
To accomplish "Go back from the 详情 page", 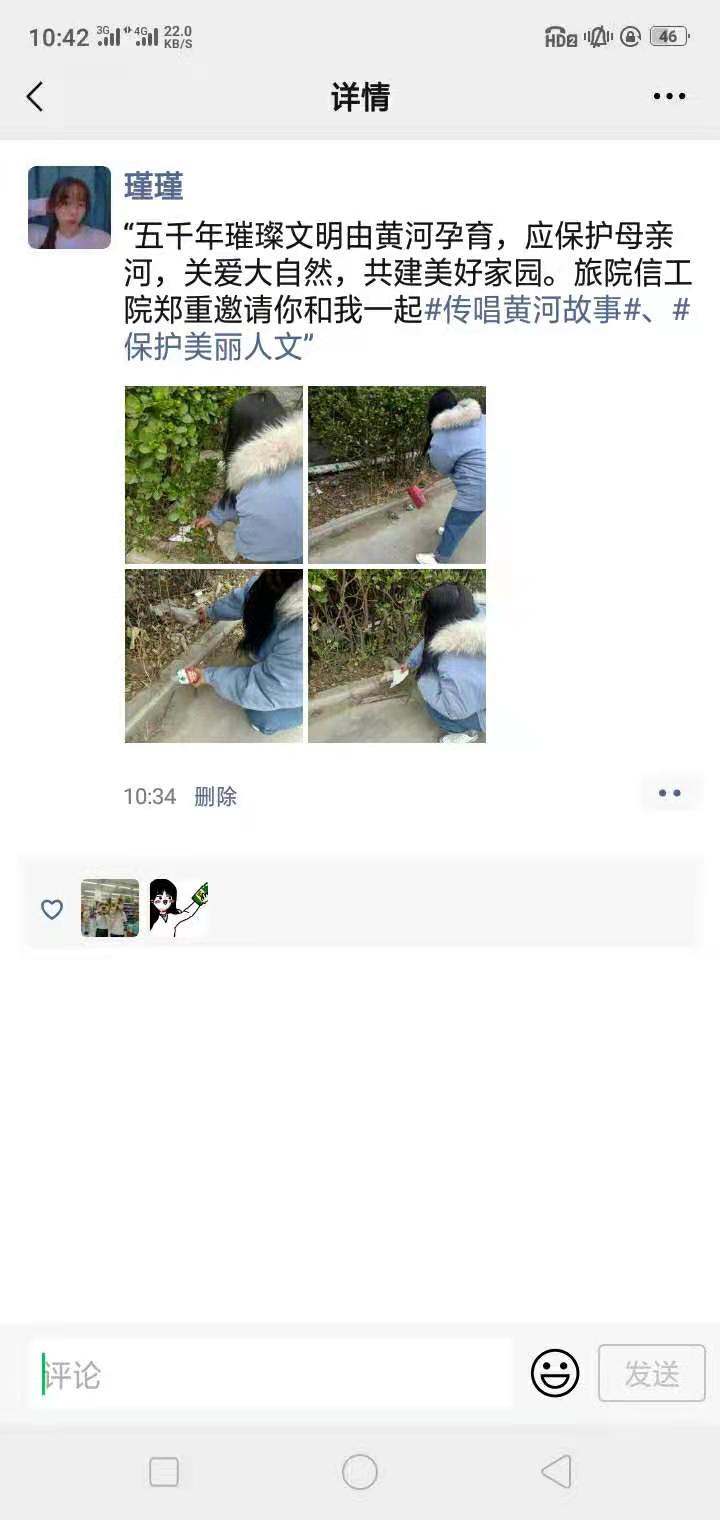I will [x=36, y=97].
